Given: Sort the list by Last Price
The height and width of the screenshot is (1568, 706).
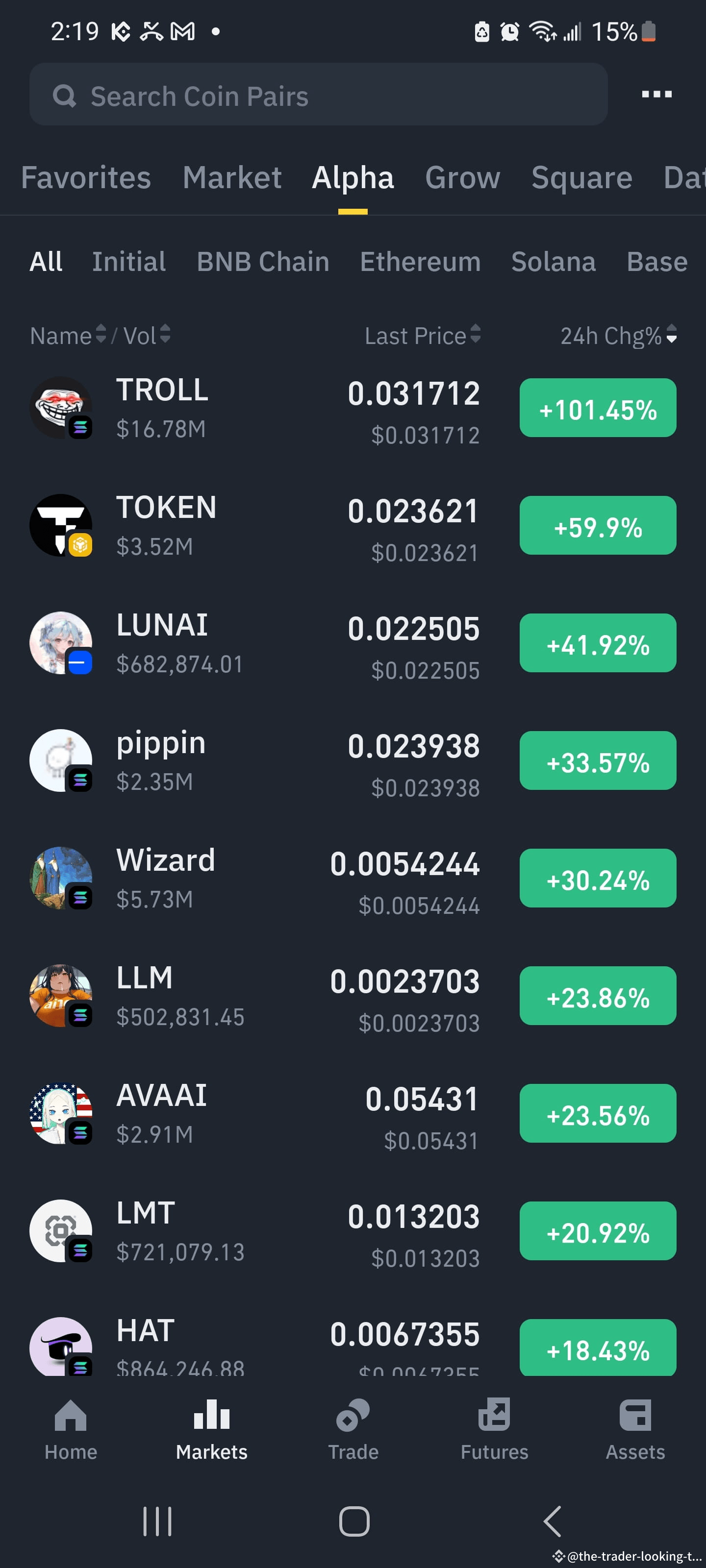Looking at the screenshot, I should click(x=422, y=335).
